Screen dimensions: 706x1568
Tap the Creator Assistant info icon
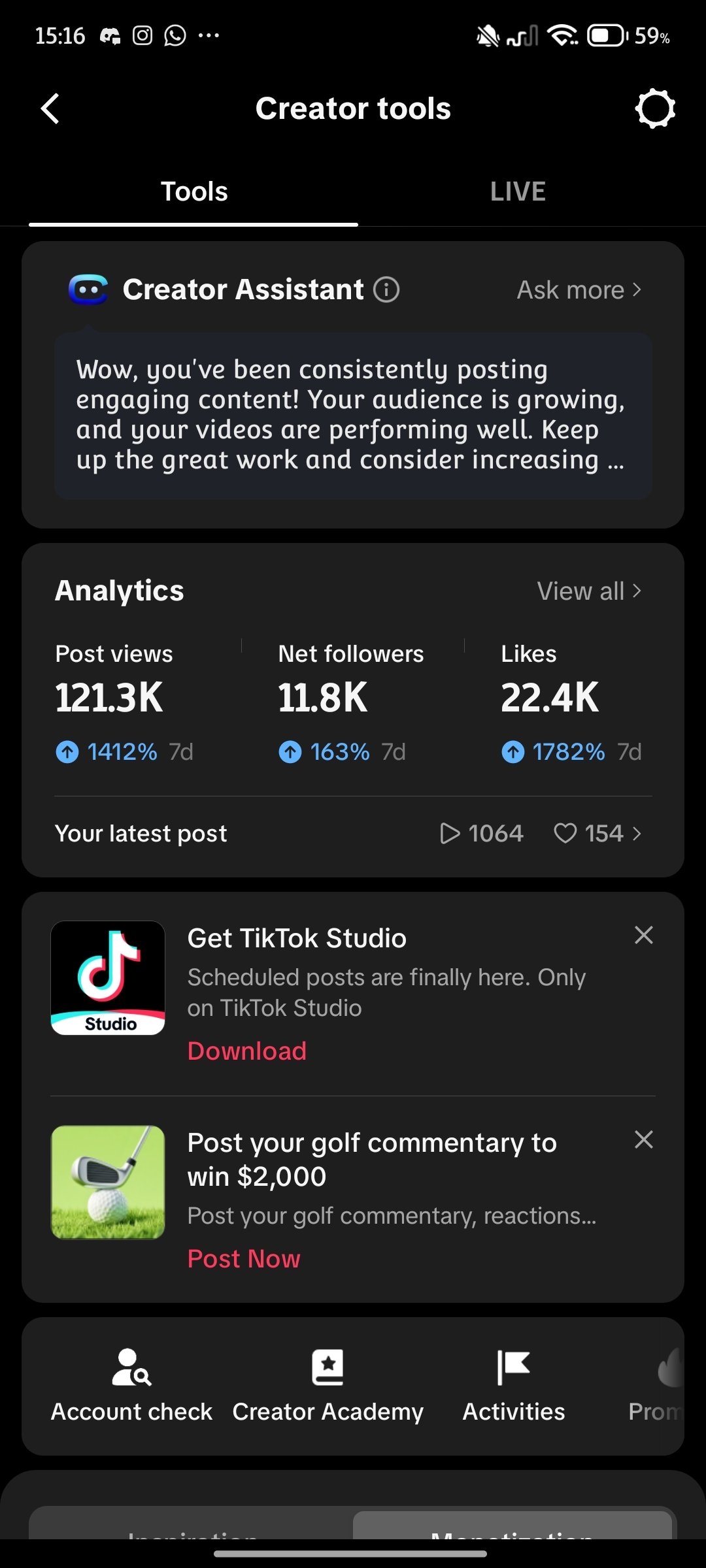pyautogui.click(x=386, y=289)
